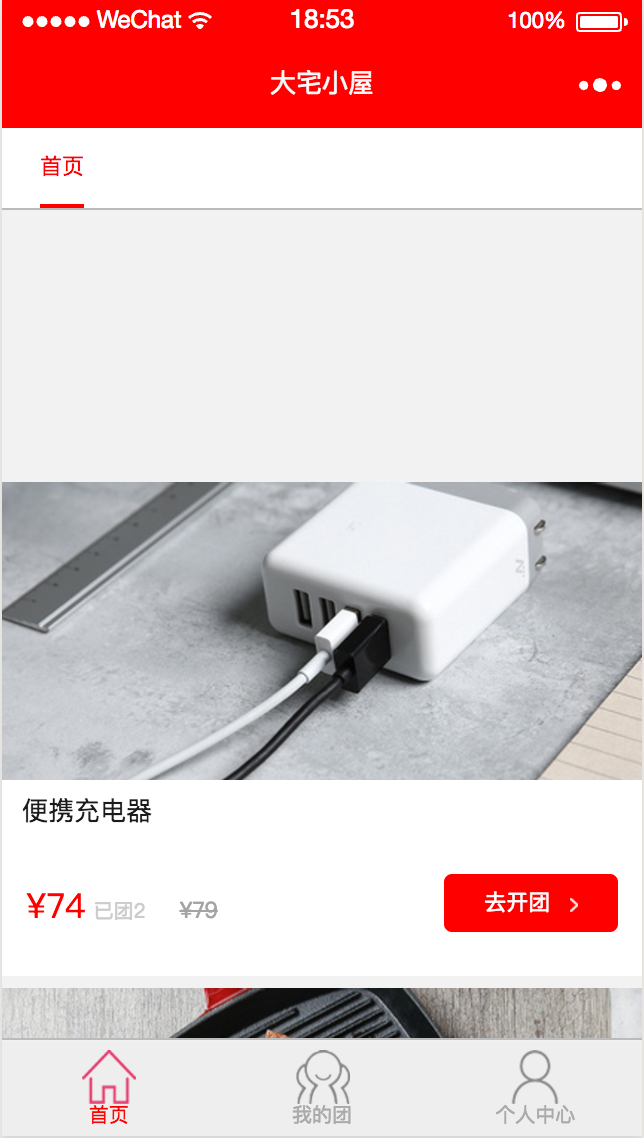Image resolution: width=644 pixels, height=1138 pixels.
Task: Open the WeChat mini program overflow menu
Action: [600, 85]
